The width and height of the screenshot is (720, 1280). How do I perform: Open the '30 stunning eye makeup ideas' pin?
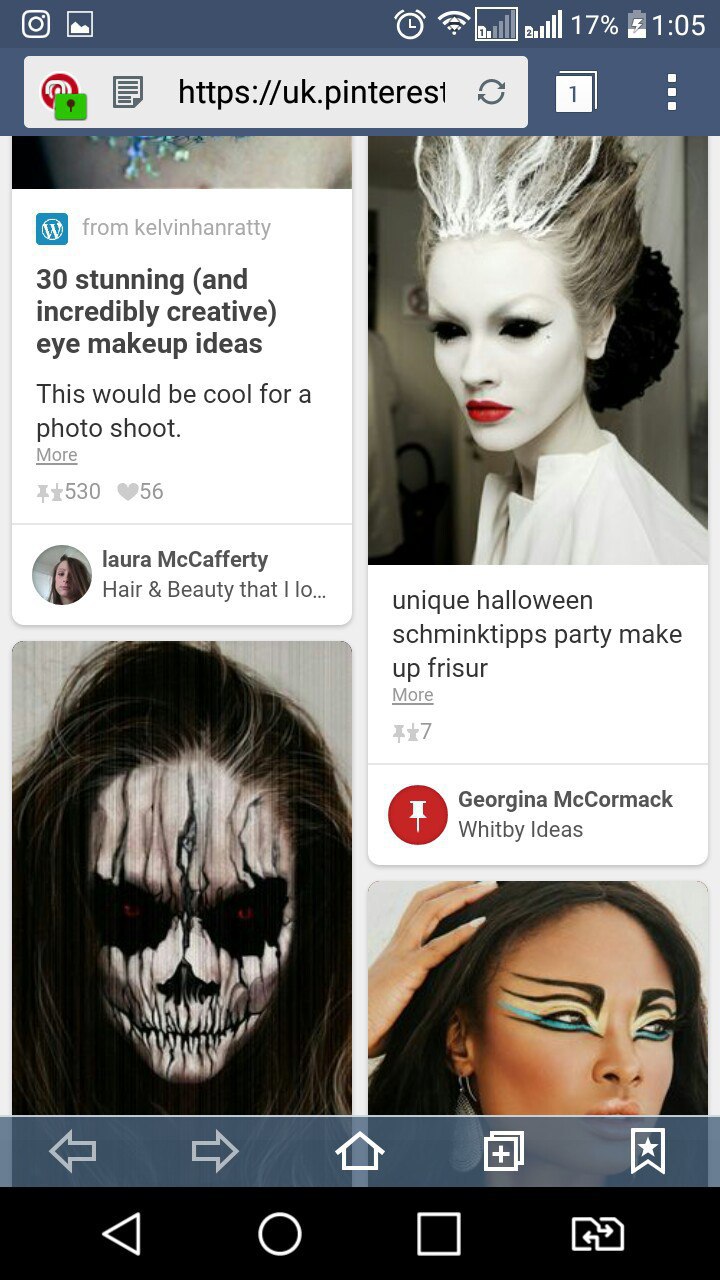(156, 311)
